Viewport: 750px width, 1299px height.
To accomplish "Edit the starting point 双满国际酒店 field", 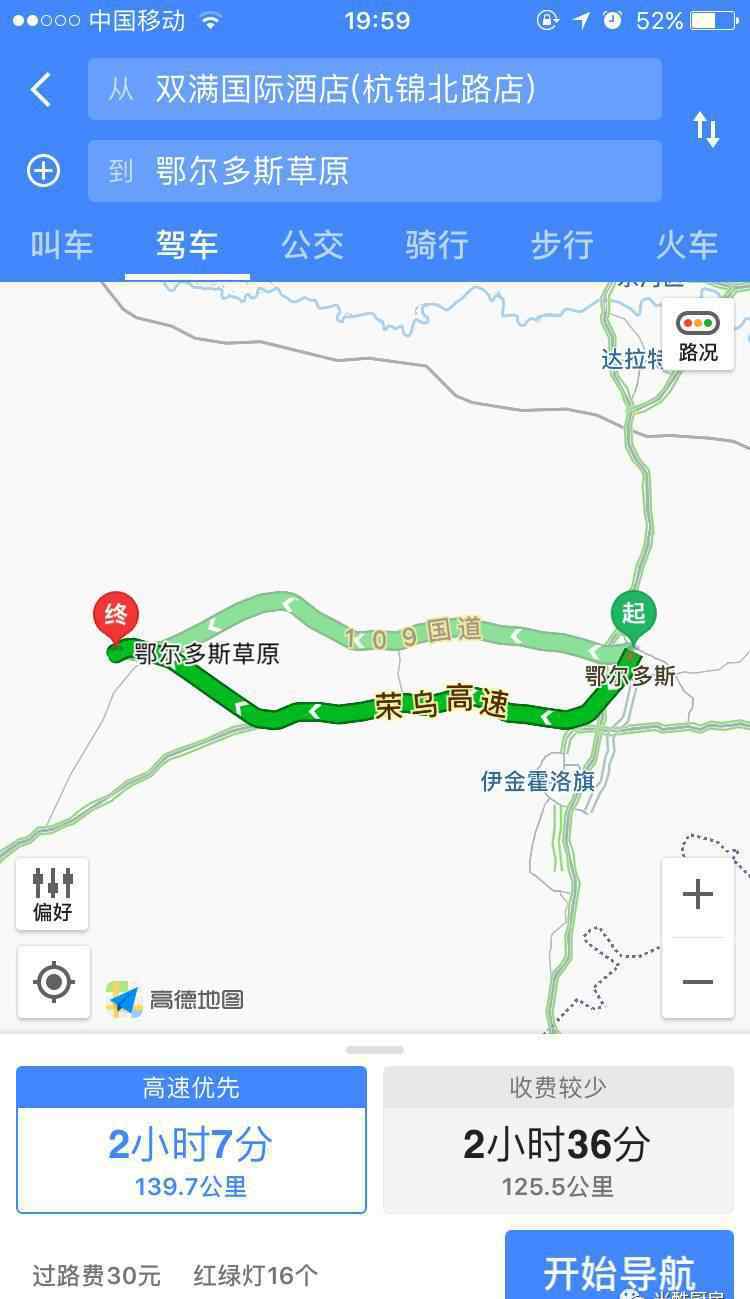I will 375,89.
